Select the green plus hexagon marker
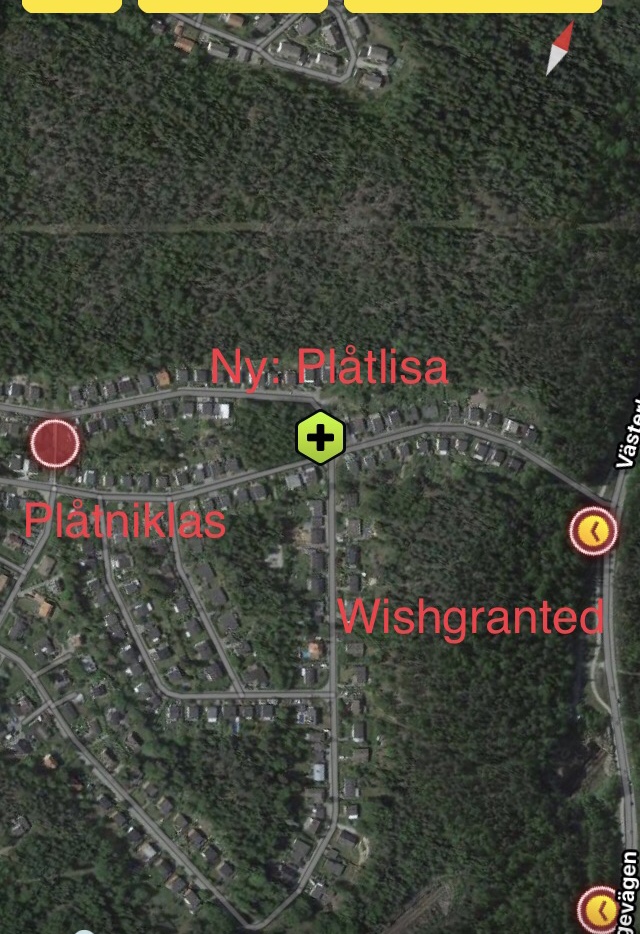Image resolution: width=640 pixels, height=934 pixels. click(x=320, y=438)
